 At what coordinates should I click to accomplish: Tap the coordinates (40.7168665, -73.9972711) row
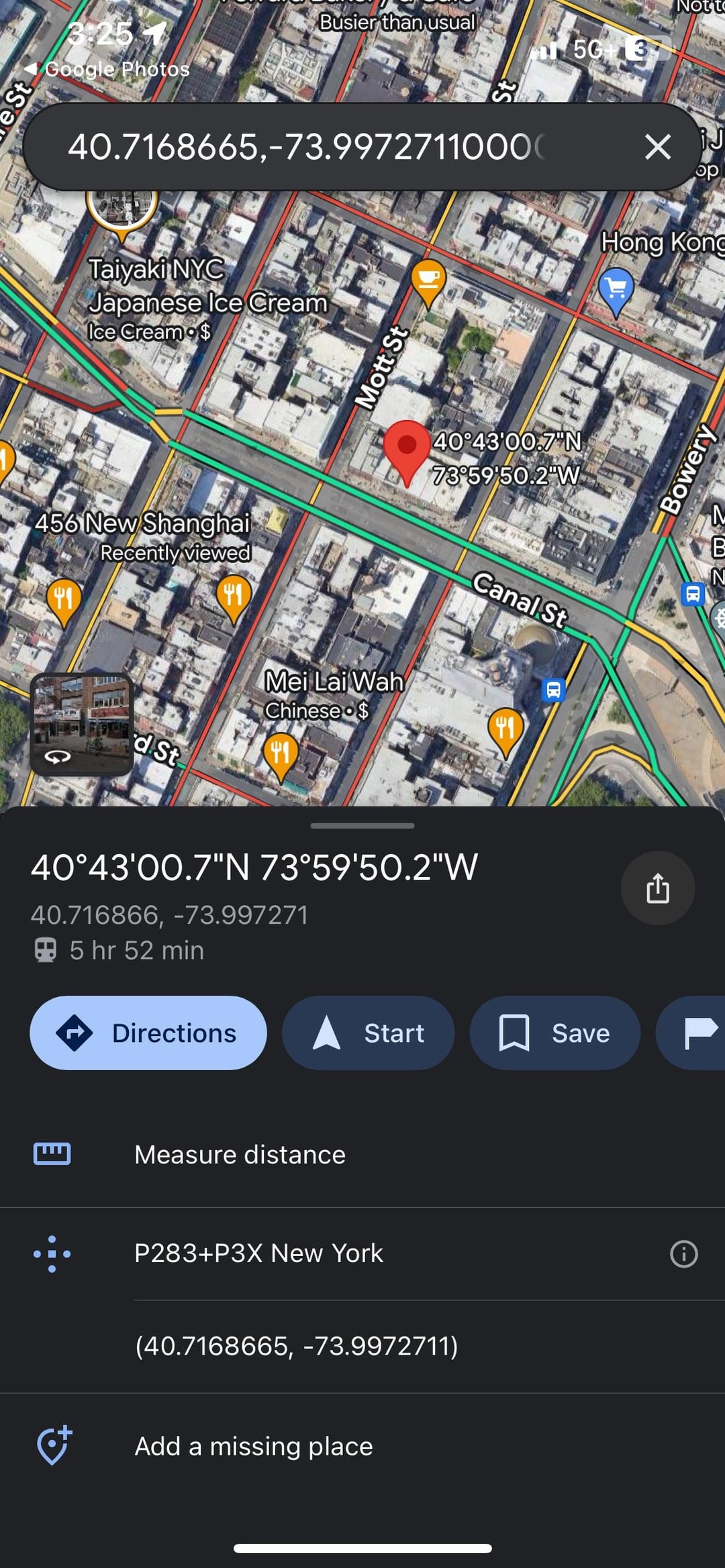[x=296, y=1346]
